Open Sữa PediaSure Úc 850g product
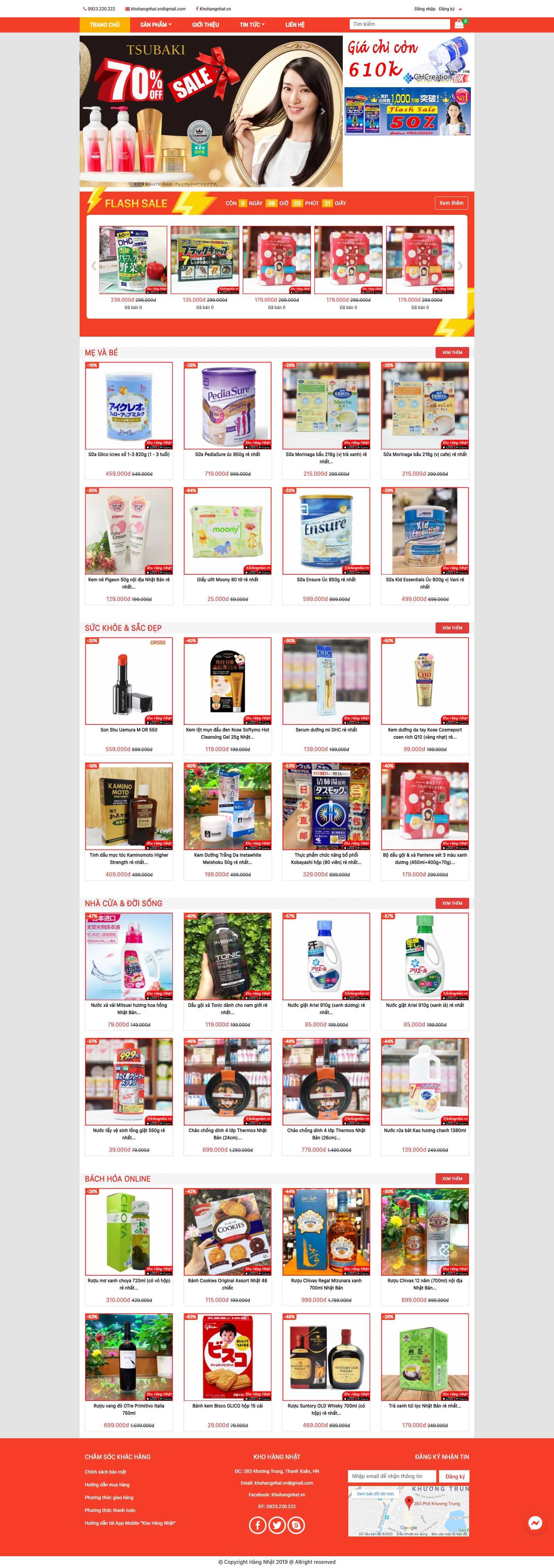The width and height of the screenshot is (554, 1568). point(227,406)
